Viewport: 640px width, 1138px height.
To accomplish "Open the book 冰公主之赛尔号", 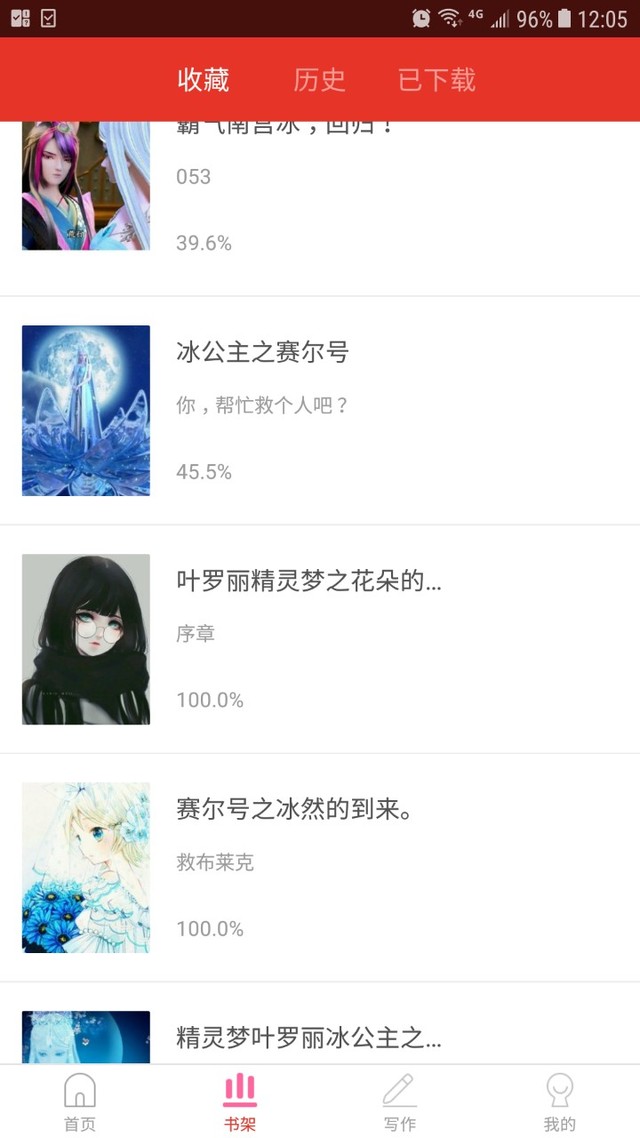I will [x=262, y=352].
